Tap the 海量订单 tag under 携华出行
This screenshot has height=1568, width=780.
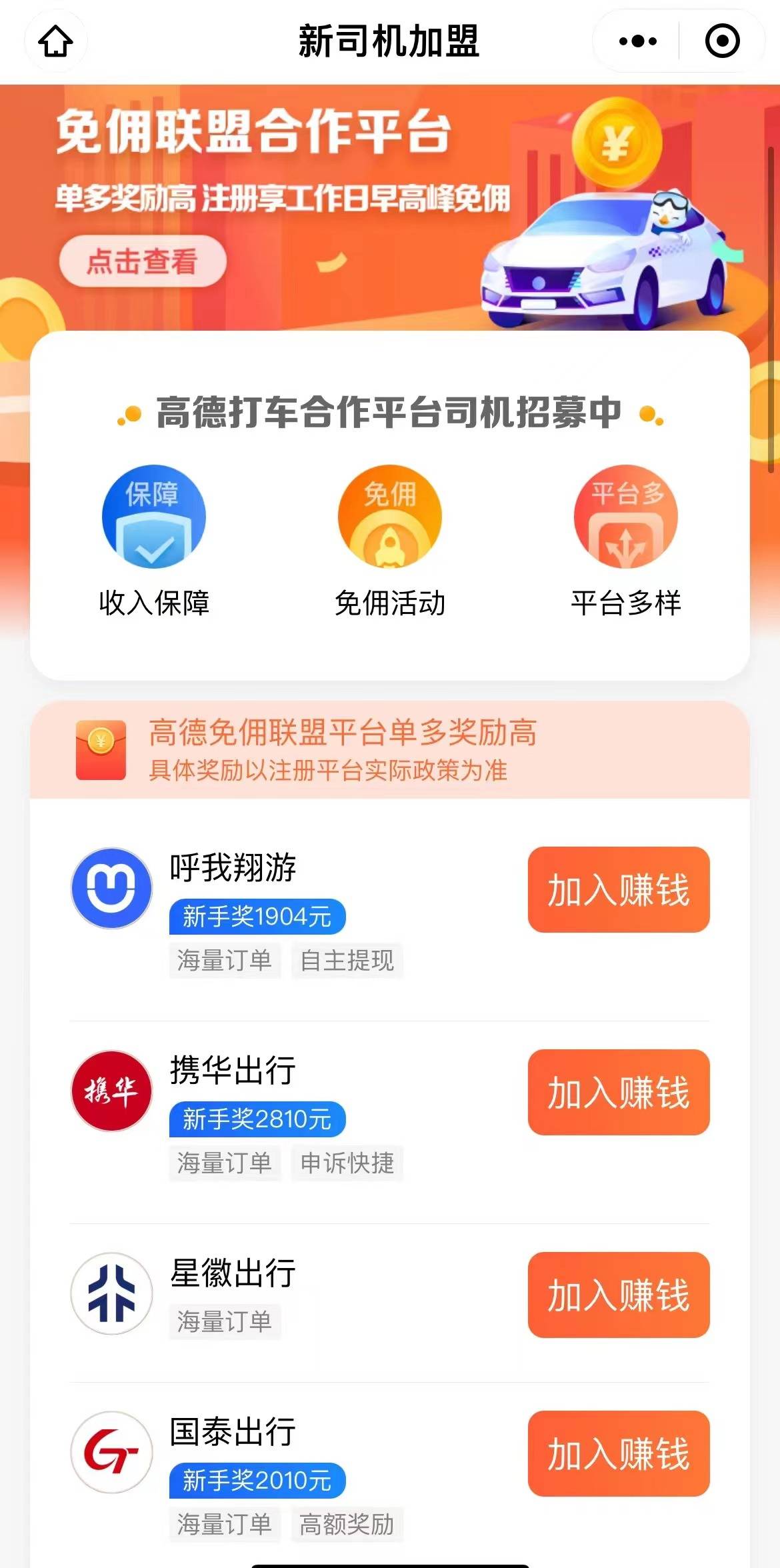pyautogui.click(x=223, y=1163)
